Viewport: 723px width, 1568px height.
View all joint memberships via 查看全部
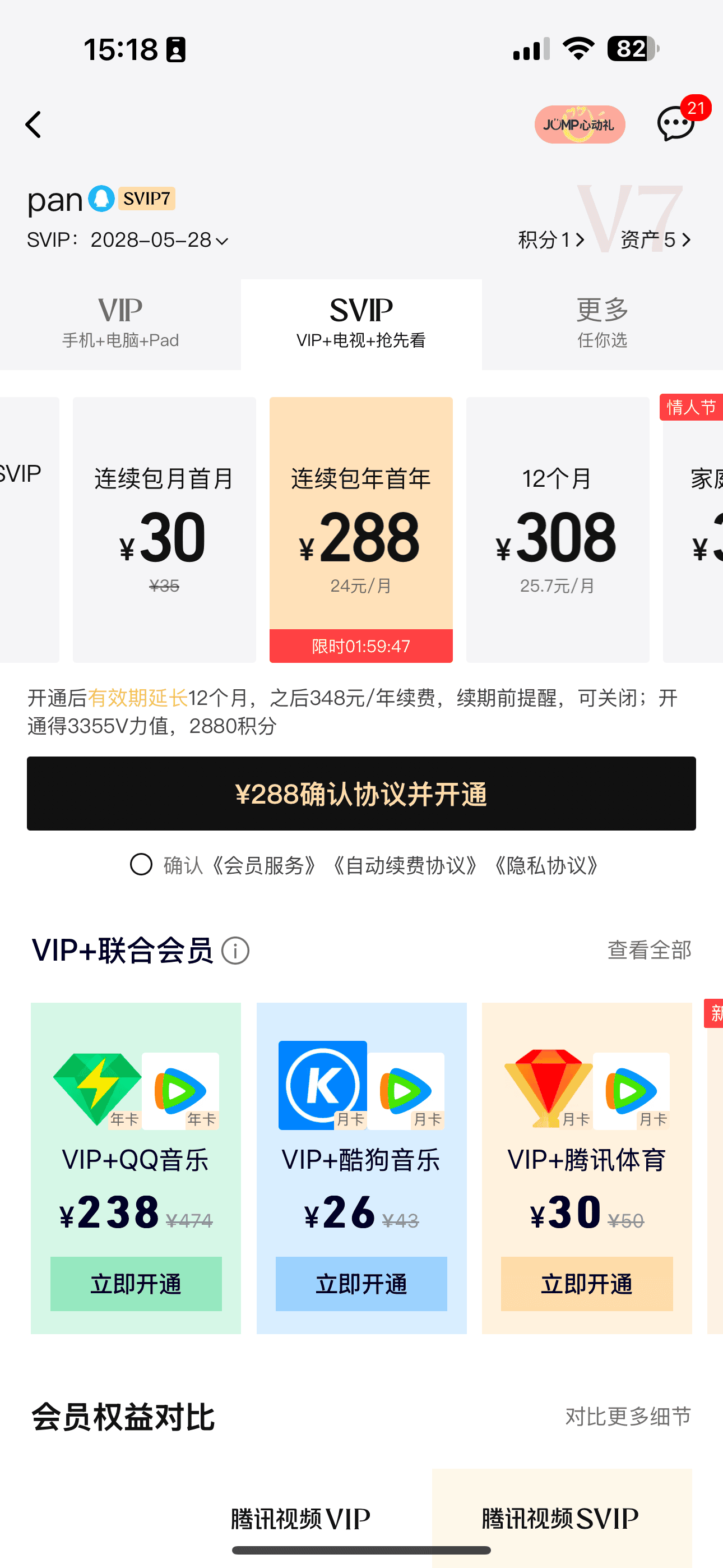pos(649,949)
